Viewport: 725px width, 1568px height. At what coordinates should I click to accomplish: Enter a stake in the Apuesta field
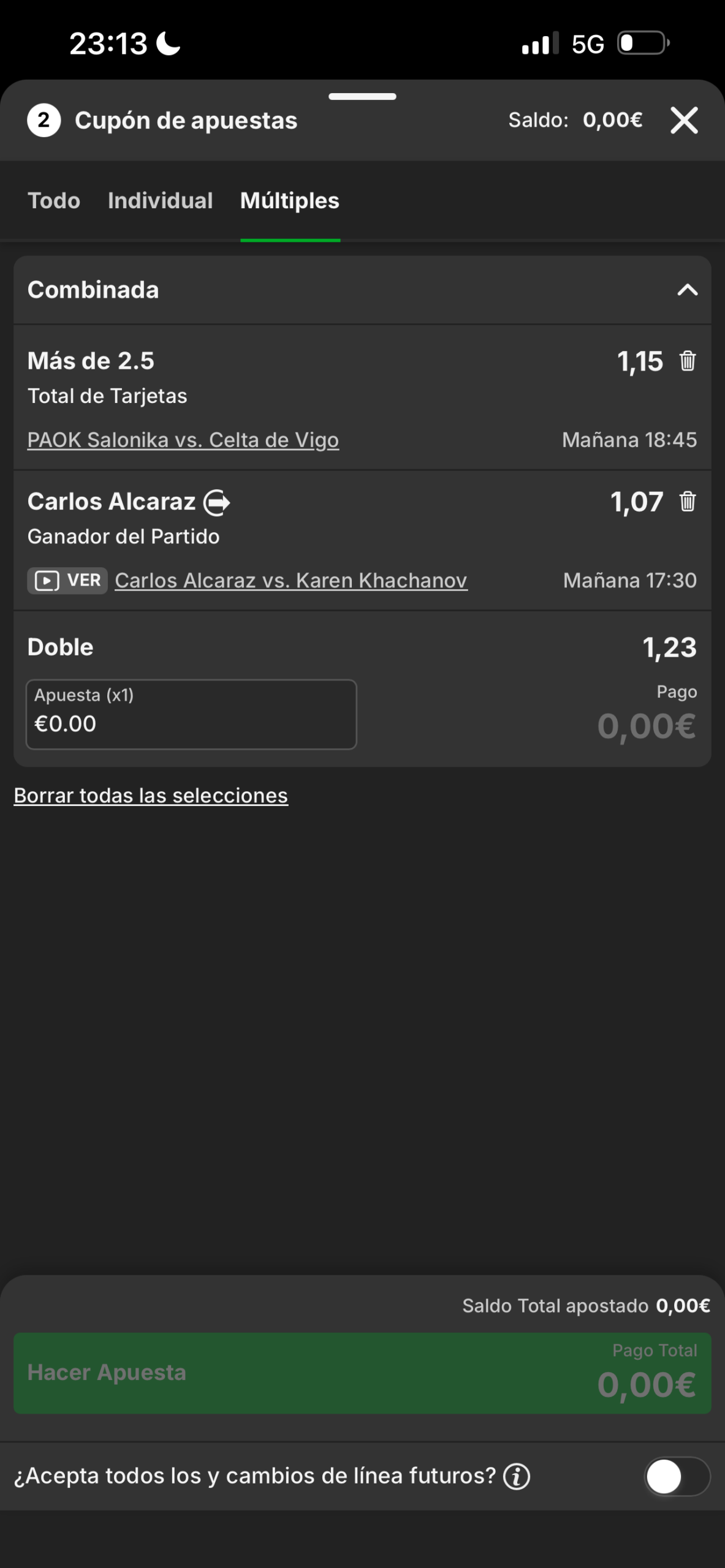[x=191, y=715]
